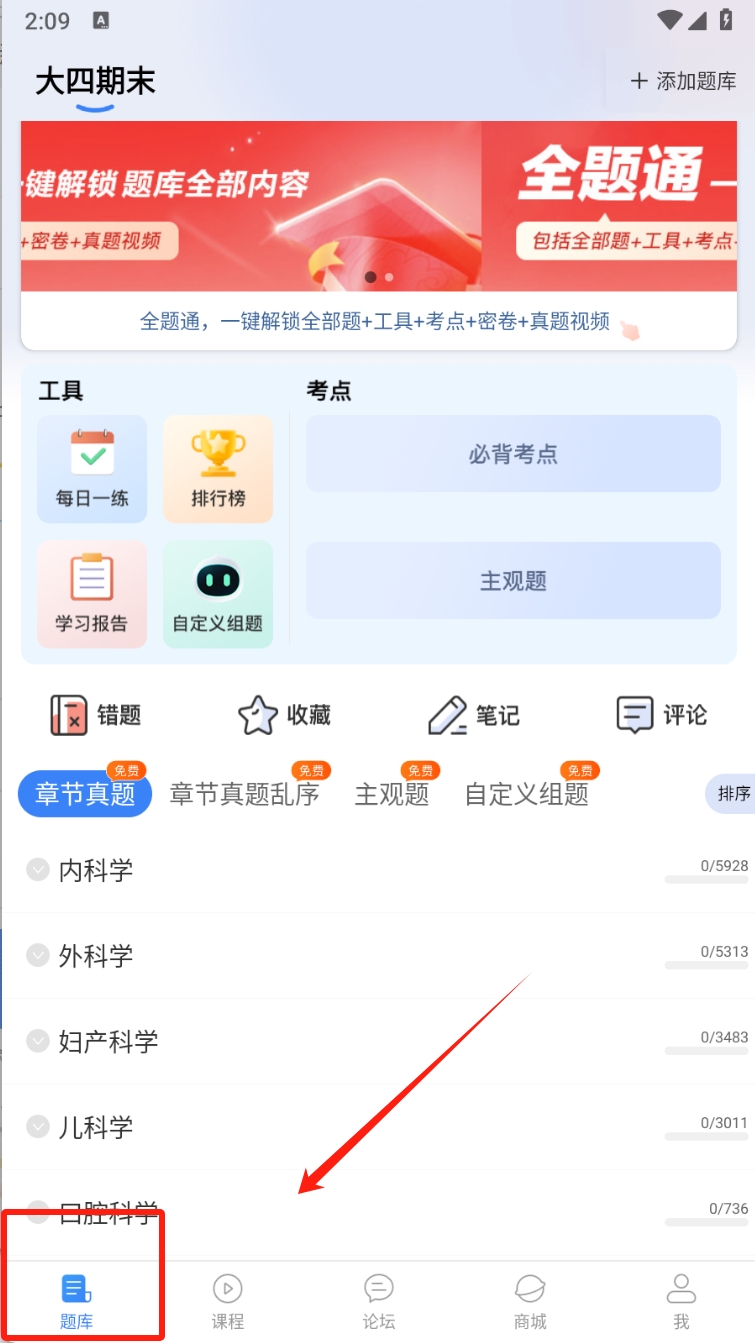Expand the 妇产科学 chapter
Screen dimensions: 755x1343
tap(108, 1042)
